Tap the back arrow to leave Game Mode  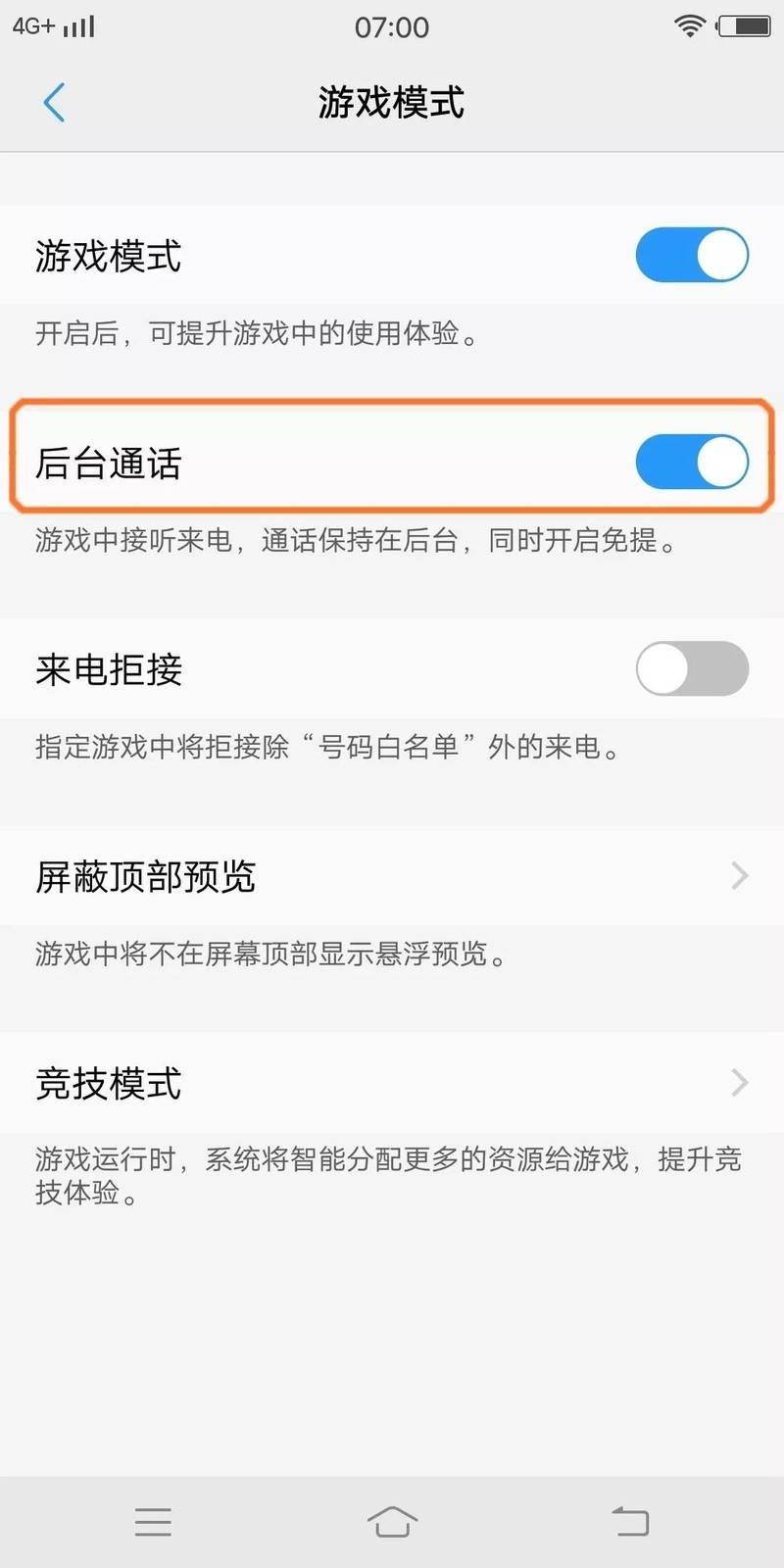(54, 102)
